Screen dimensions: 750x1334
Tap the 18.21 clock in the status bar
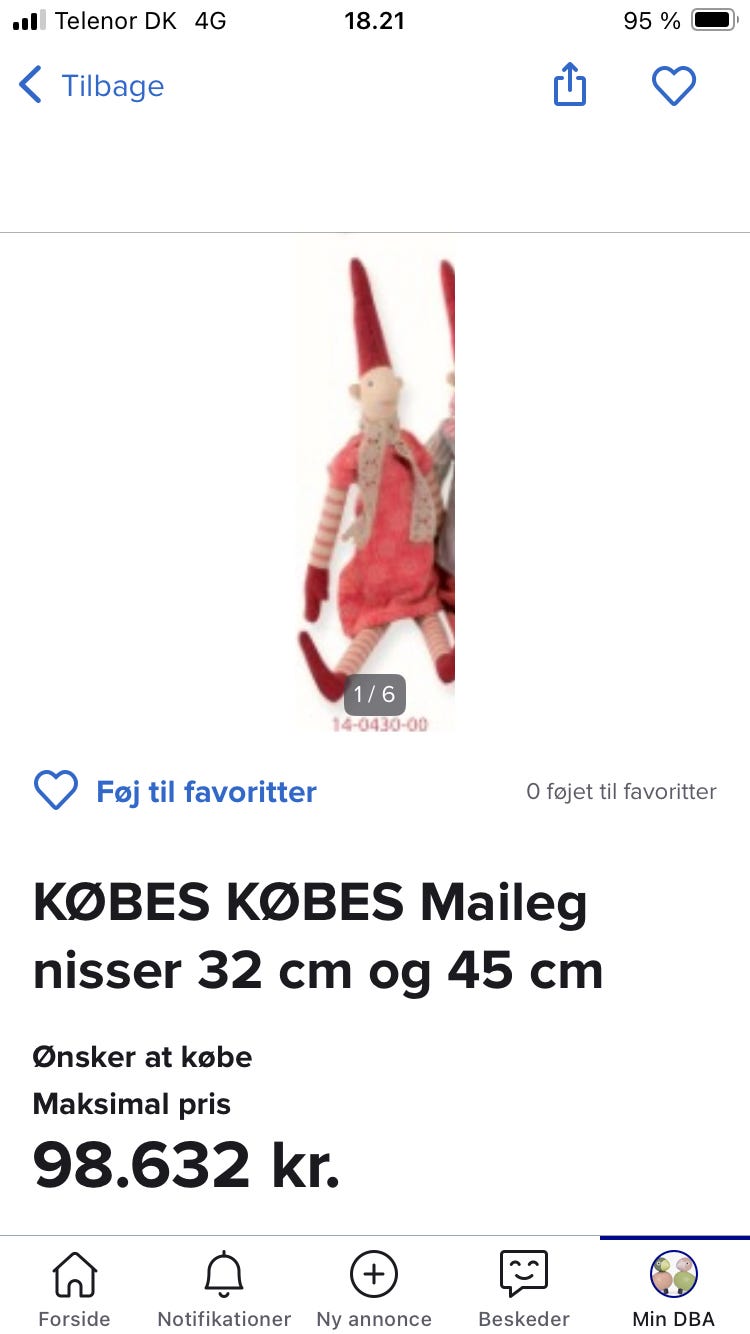374,20
